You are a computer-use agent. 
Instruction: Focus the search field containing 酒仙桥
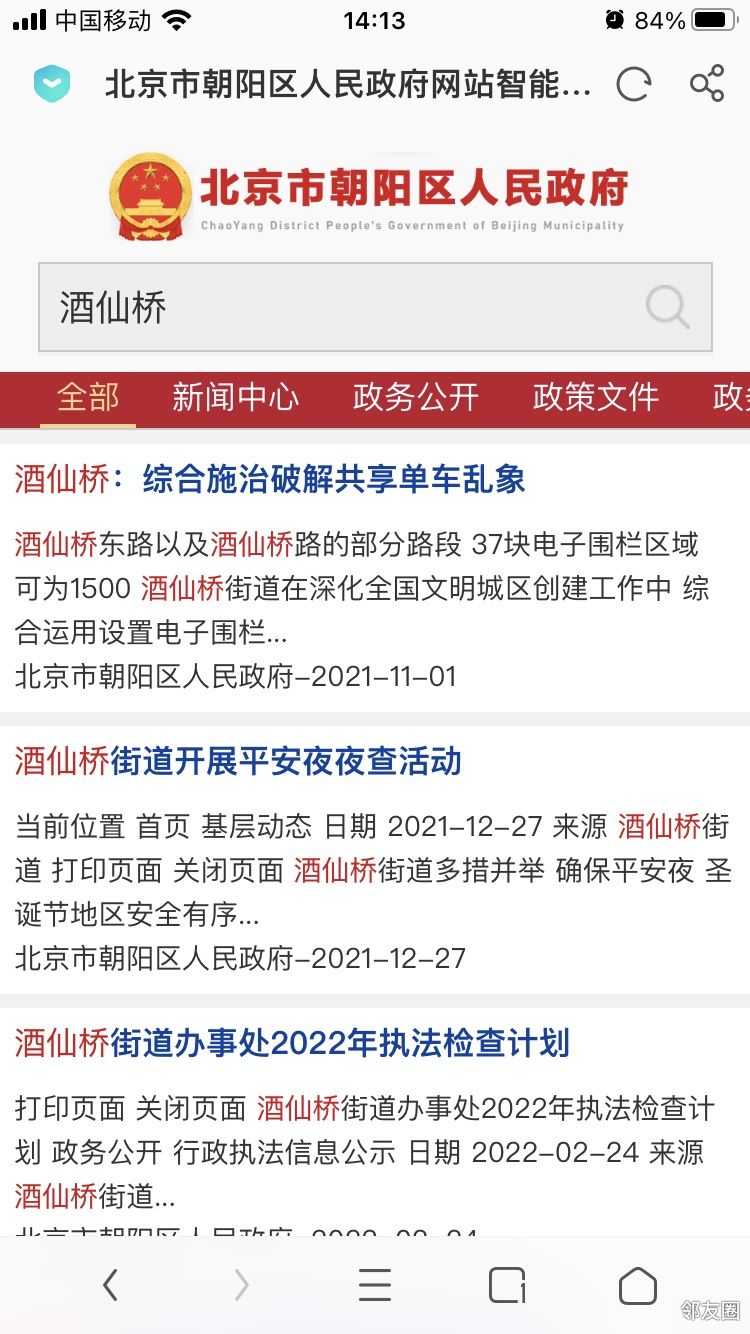point(375,307)
